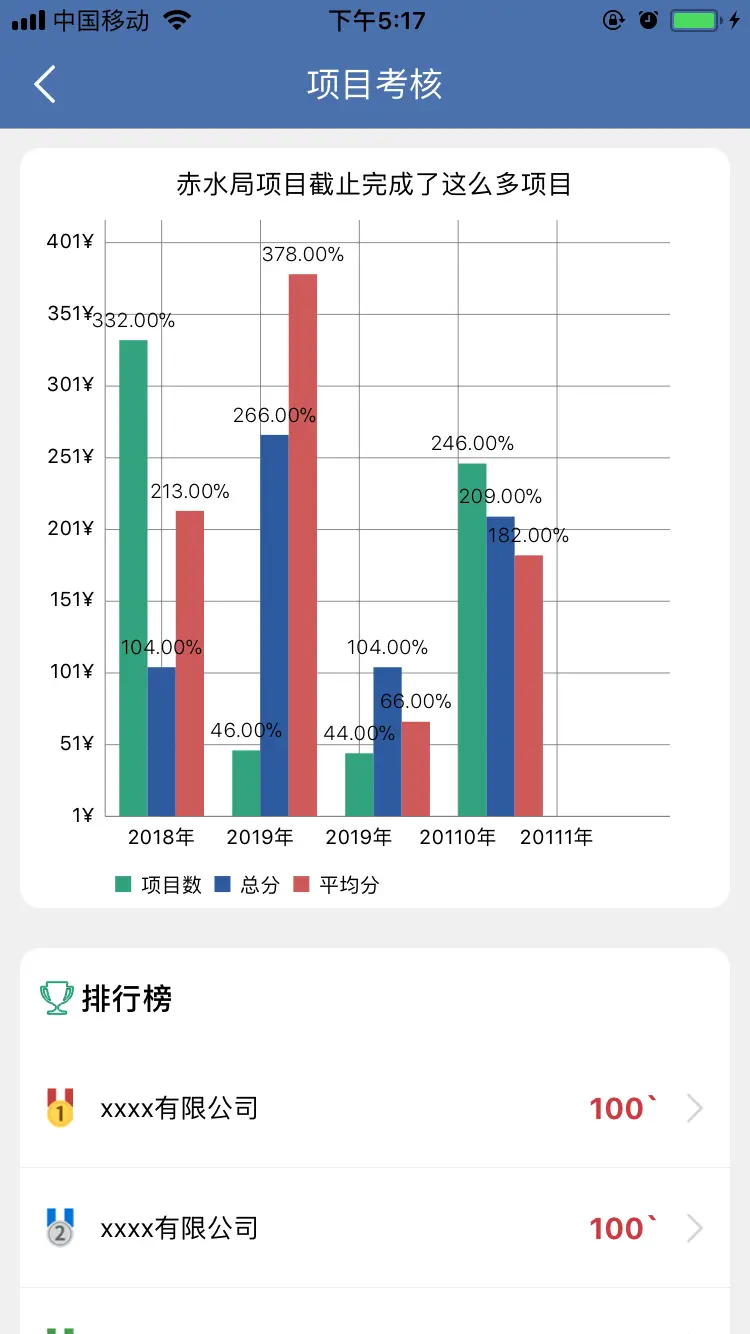Expand details for the second xxxx有限公司 entry
This screenshot has height=1334, width=750.
point(695,1227)
